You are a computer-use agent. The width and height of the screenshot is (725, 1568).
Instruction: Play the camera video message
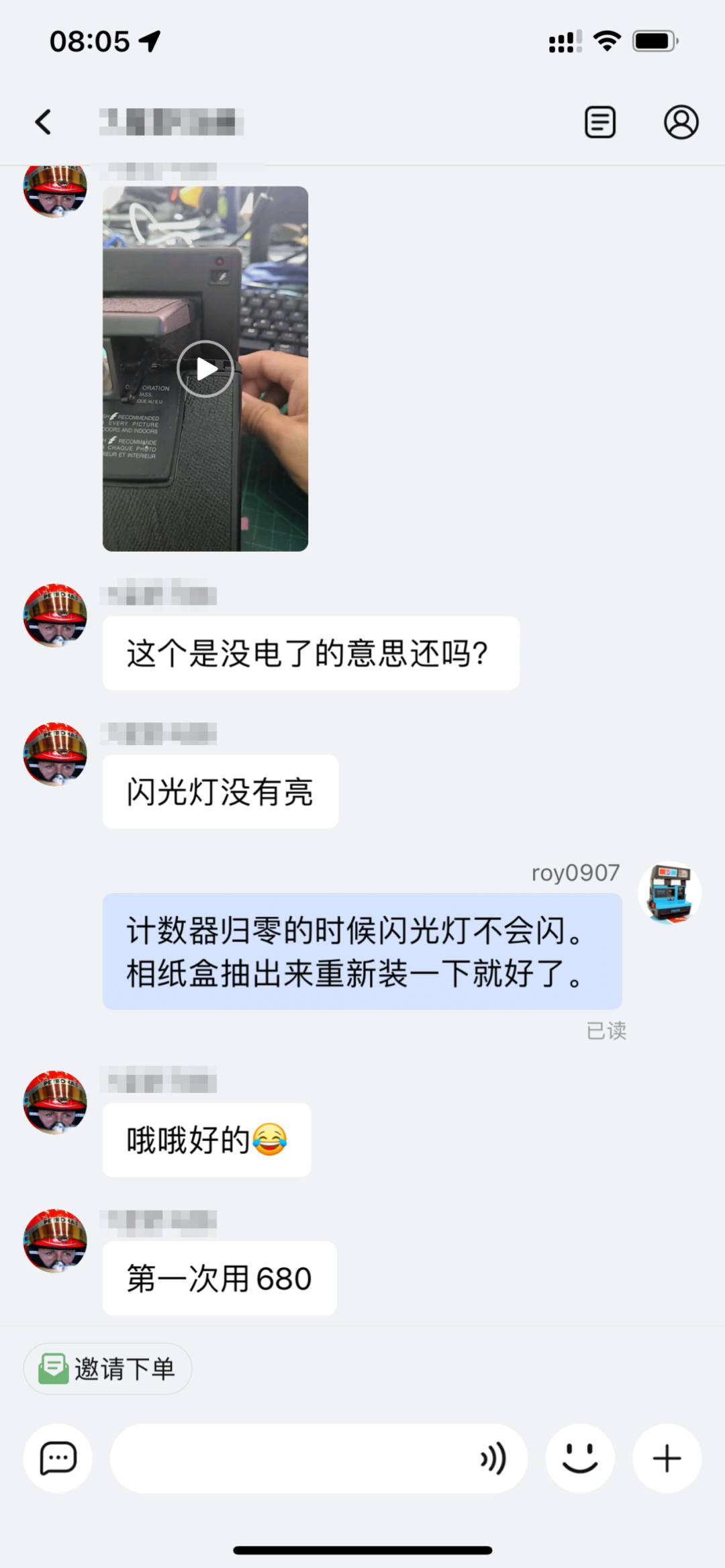click(205, 369)
